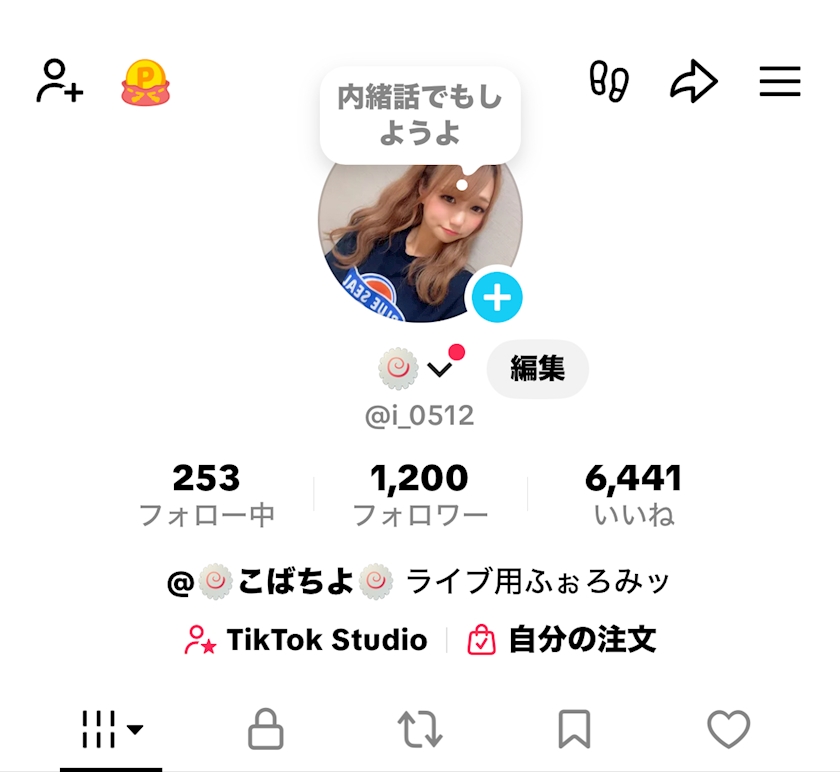
Task: Tap the 内緒話でもしようよ note bubble
Action: click(420, 115)
